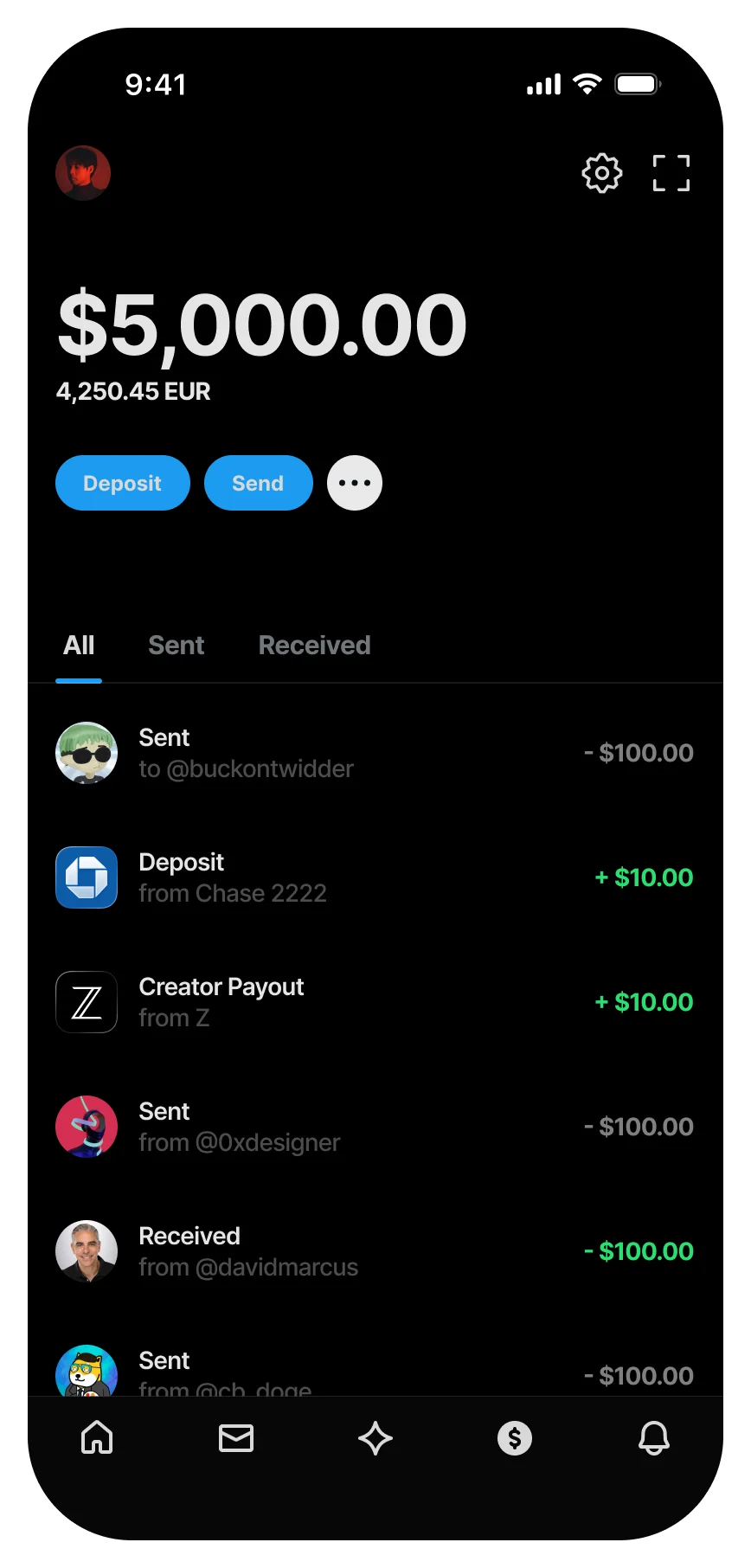Viewport: 751px width, 1568px height.
Task: Select the dollar payments icon in bottom bar
Action: [515, 1438]
